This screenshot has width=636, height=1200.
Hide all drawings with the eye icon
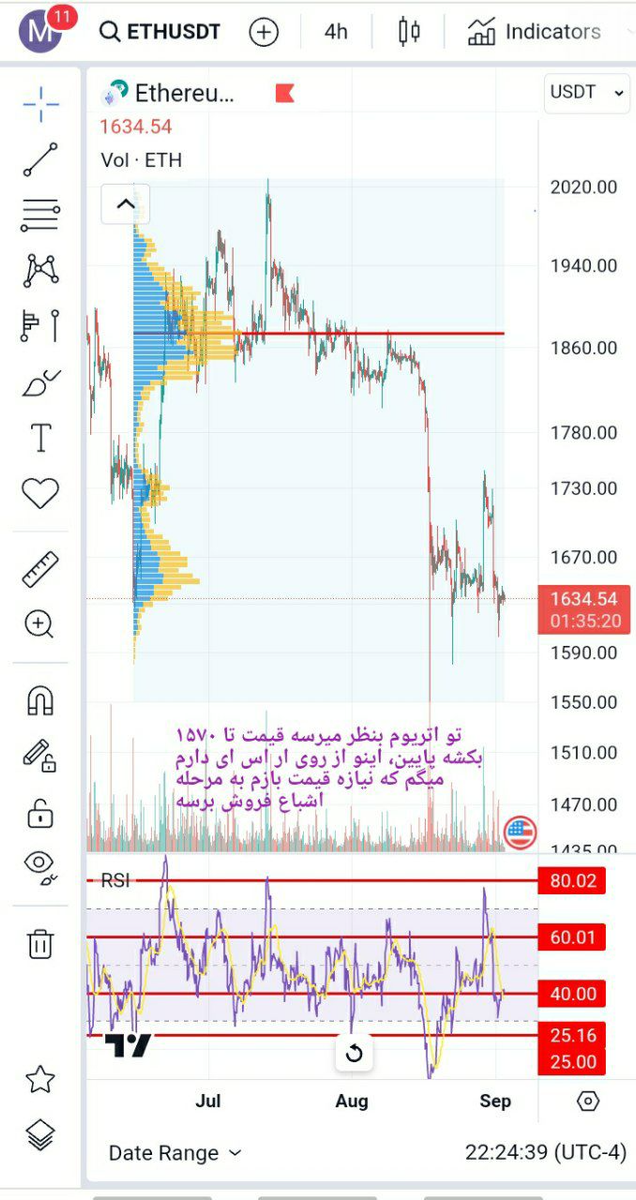40,865
